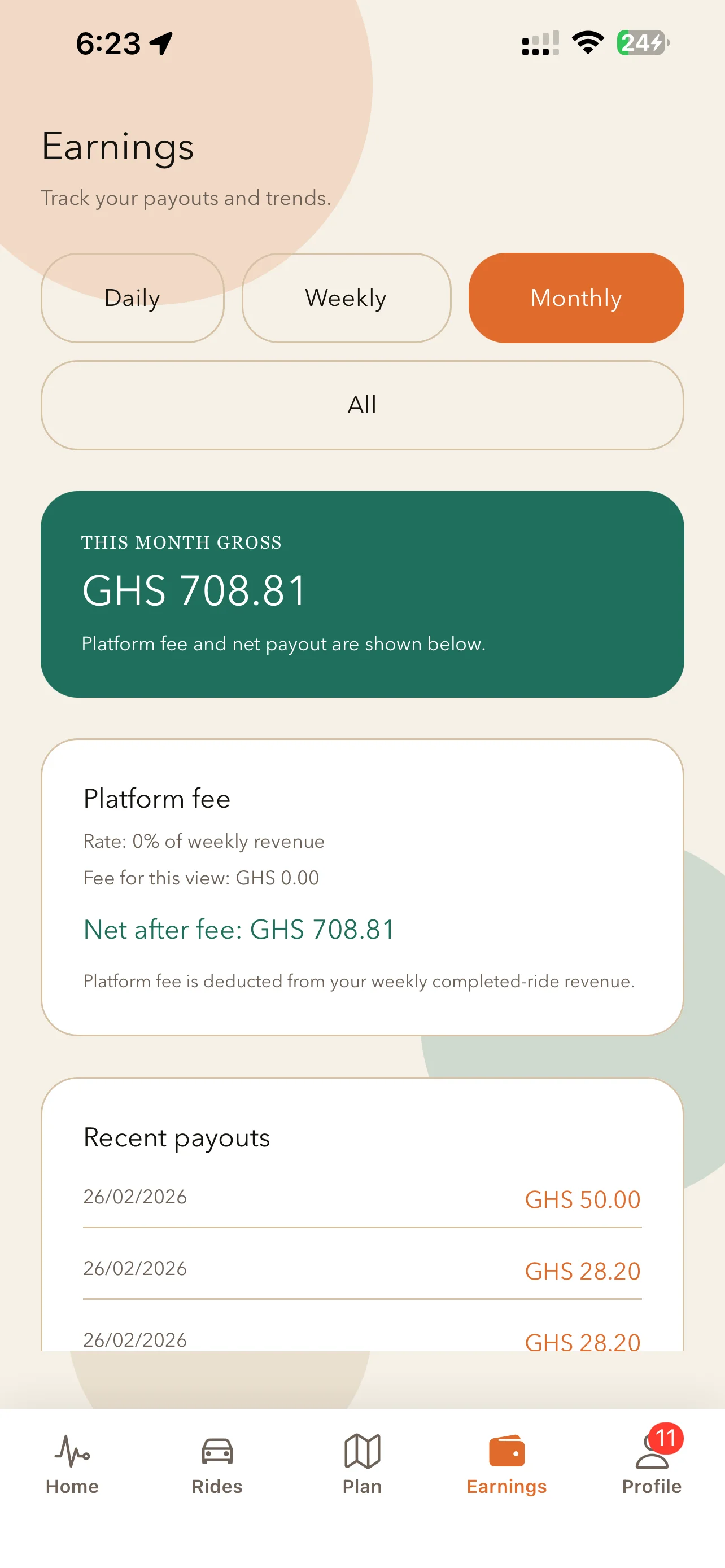Image resolution: width=725 pixels, height=1568 pixels.
Task: Tap the battery indicator showing 24%
Action: [x=639, y=41]
